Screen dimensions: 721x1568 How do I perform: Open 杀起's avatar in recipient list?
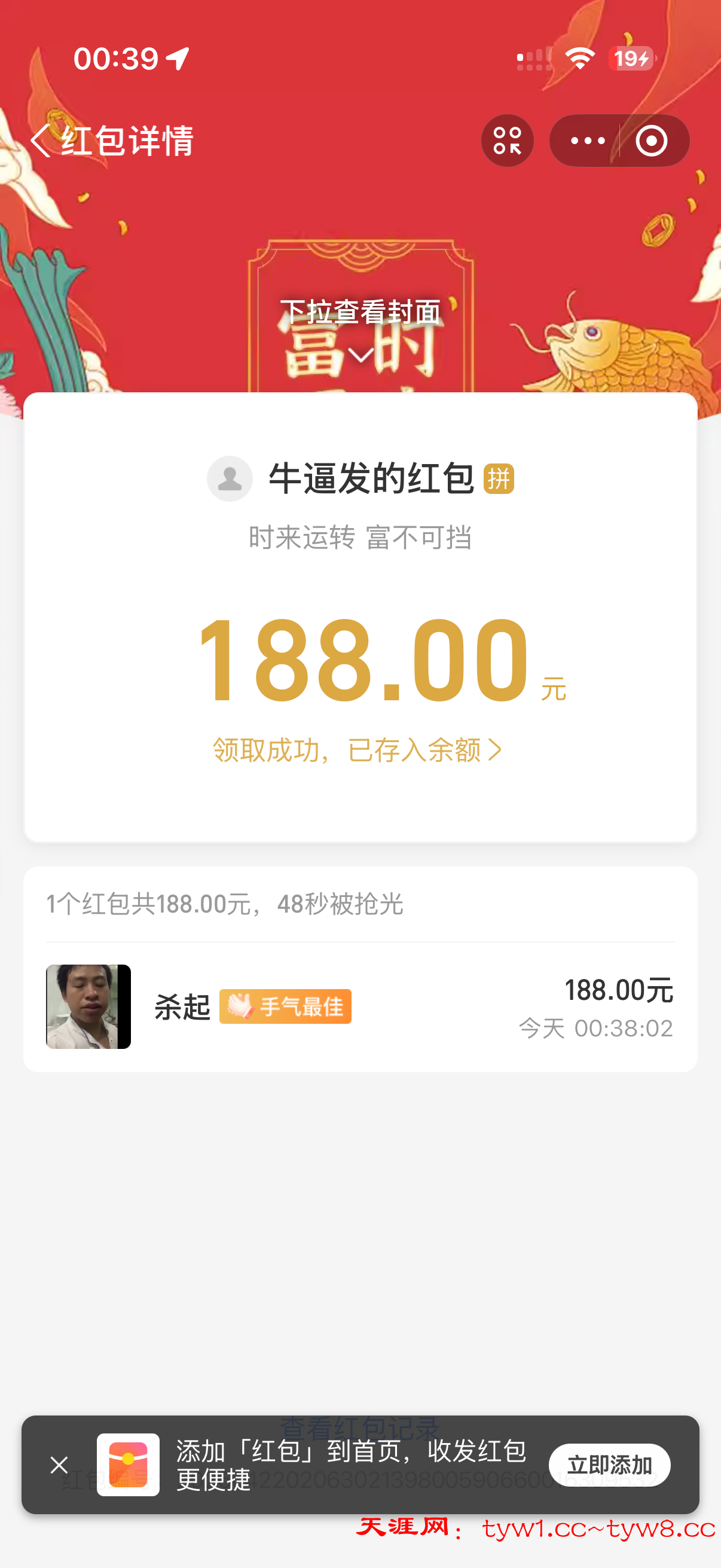[x=89, y=1006]
